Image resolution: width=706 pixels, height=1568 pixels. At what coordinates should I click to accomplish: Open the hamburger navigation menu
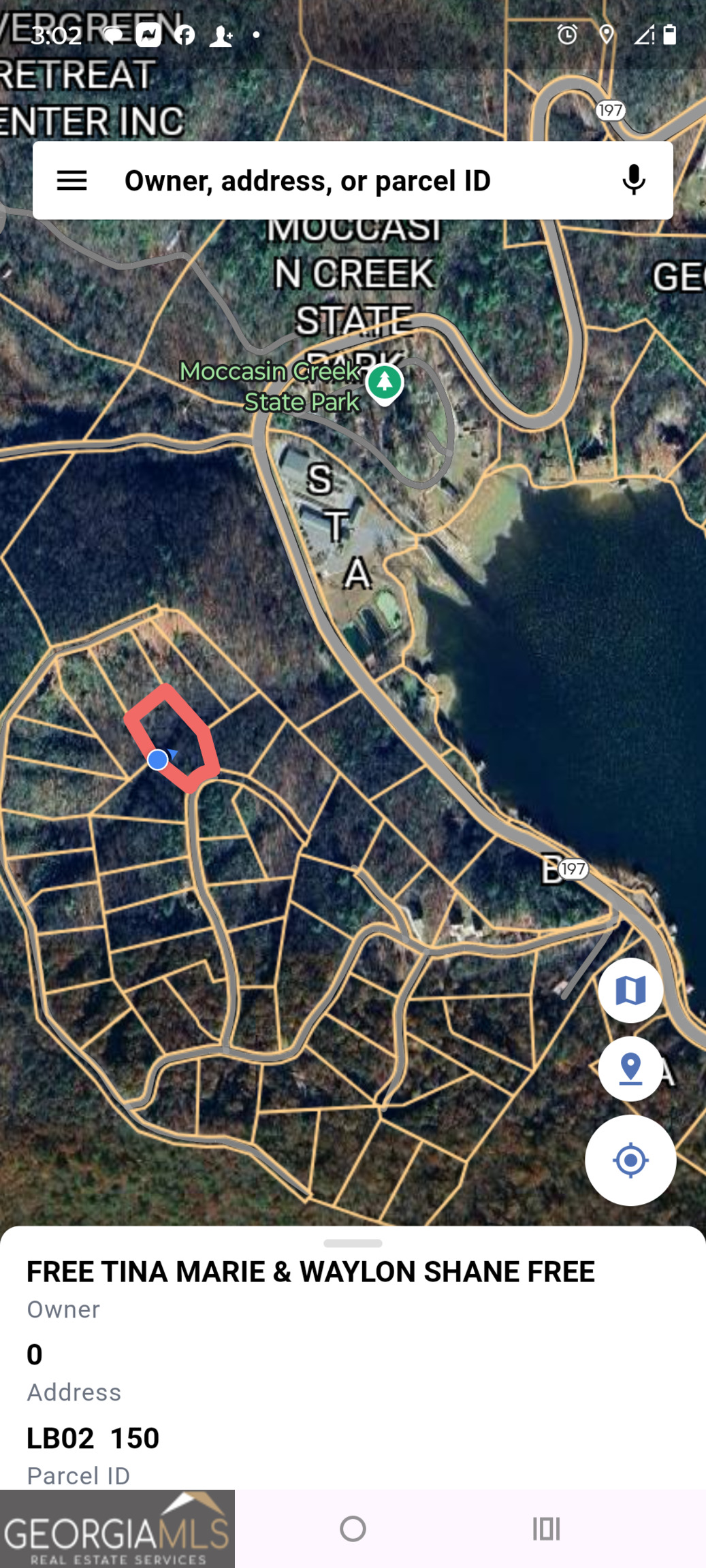click(70, 180)
